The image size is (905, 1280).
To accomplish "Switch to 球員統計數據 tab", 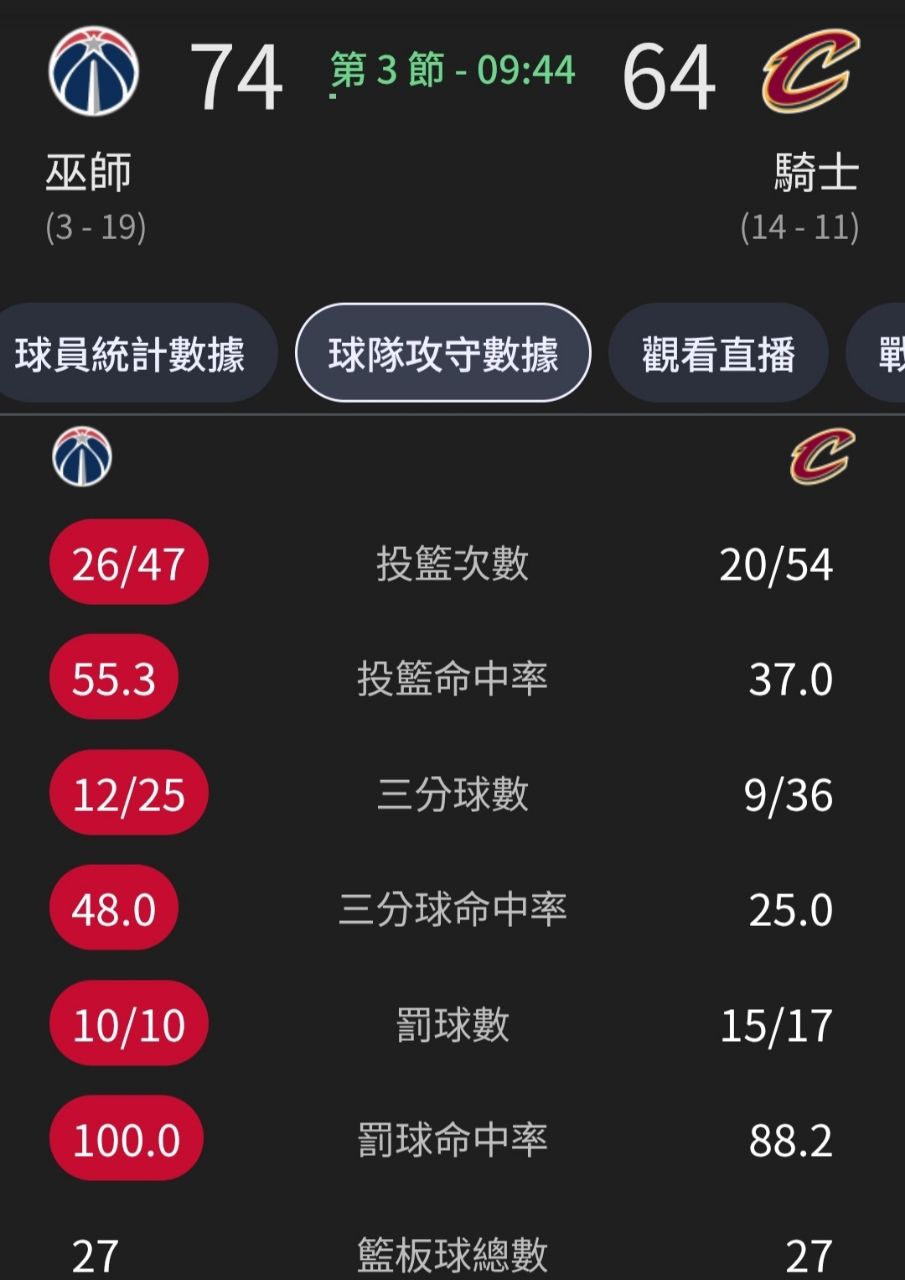I will [x=130, y=354].
